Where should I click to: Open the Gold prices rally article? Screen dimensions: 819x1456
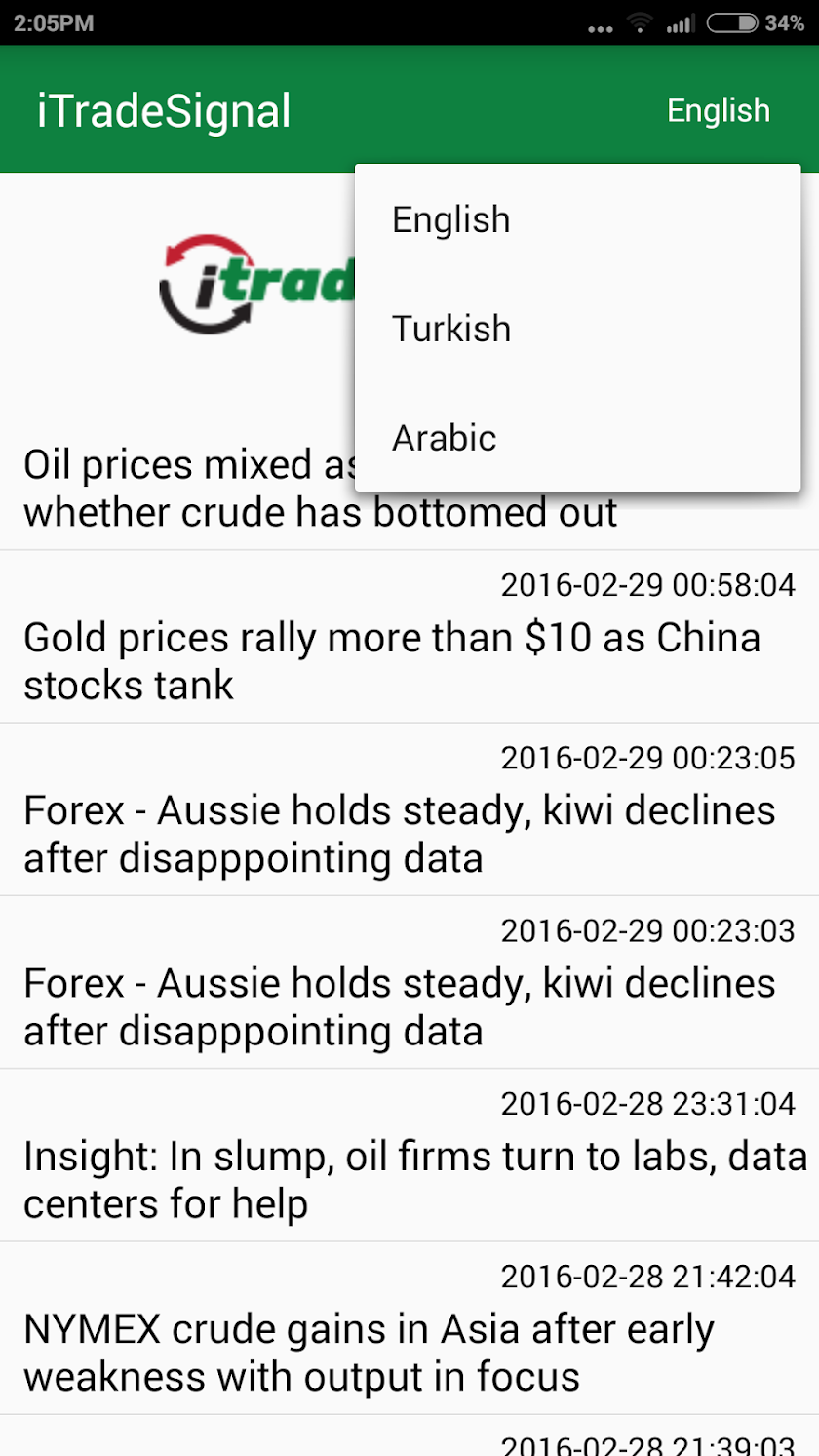[x=391, y=661]
